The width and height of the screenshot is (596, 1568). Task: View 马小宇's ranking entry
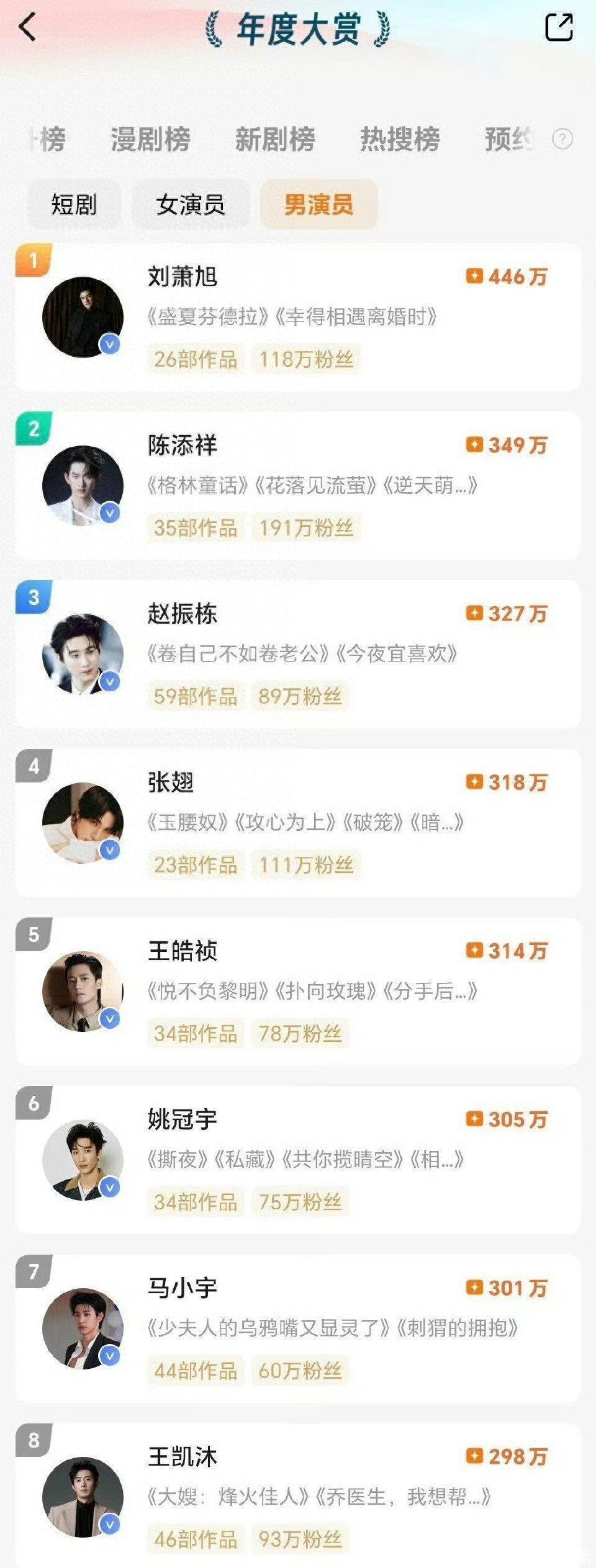click(298, 1328)
